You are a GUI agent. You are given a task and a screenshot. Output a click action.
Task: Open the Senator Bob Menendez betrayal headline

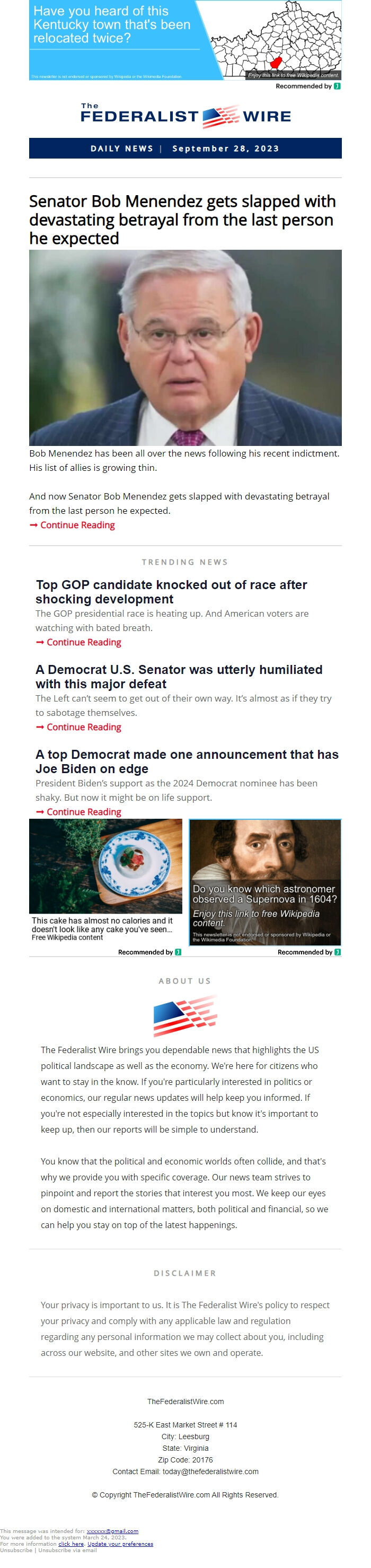[182, 219]
